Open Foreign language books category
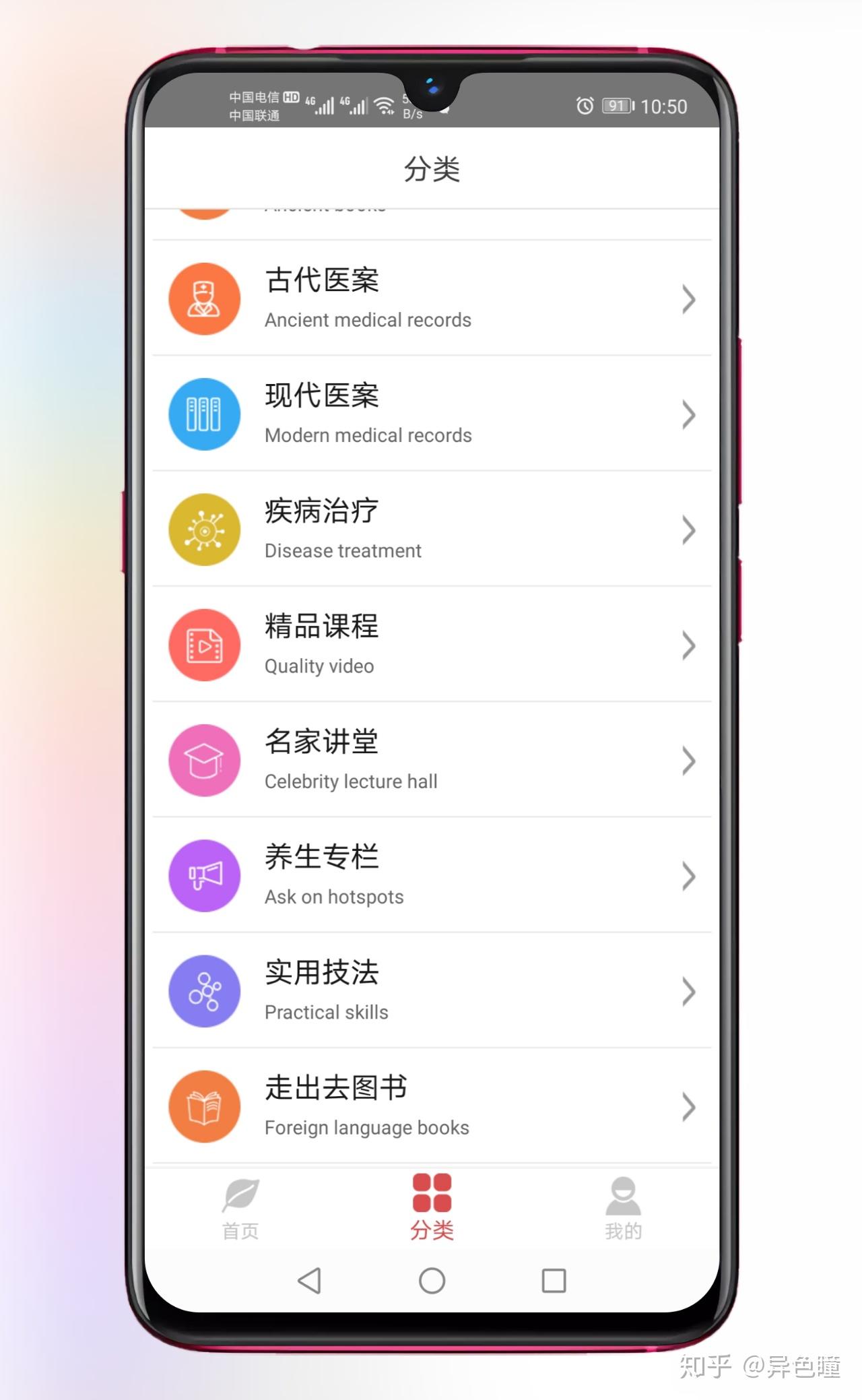 coord(431,1106)
